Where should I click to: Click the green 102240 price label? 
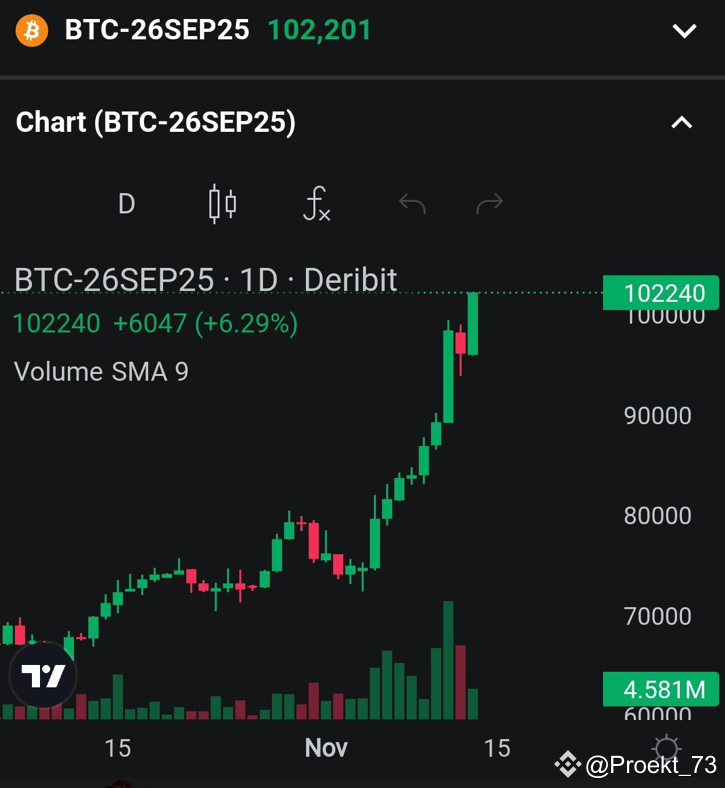tap(663, 292)
